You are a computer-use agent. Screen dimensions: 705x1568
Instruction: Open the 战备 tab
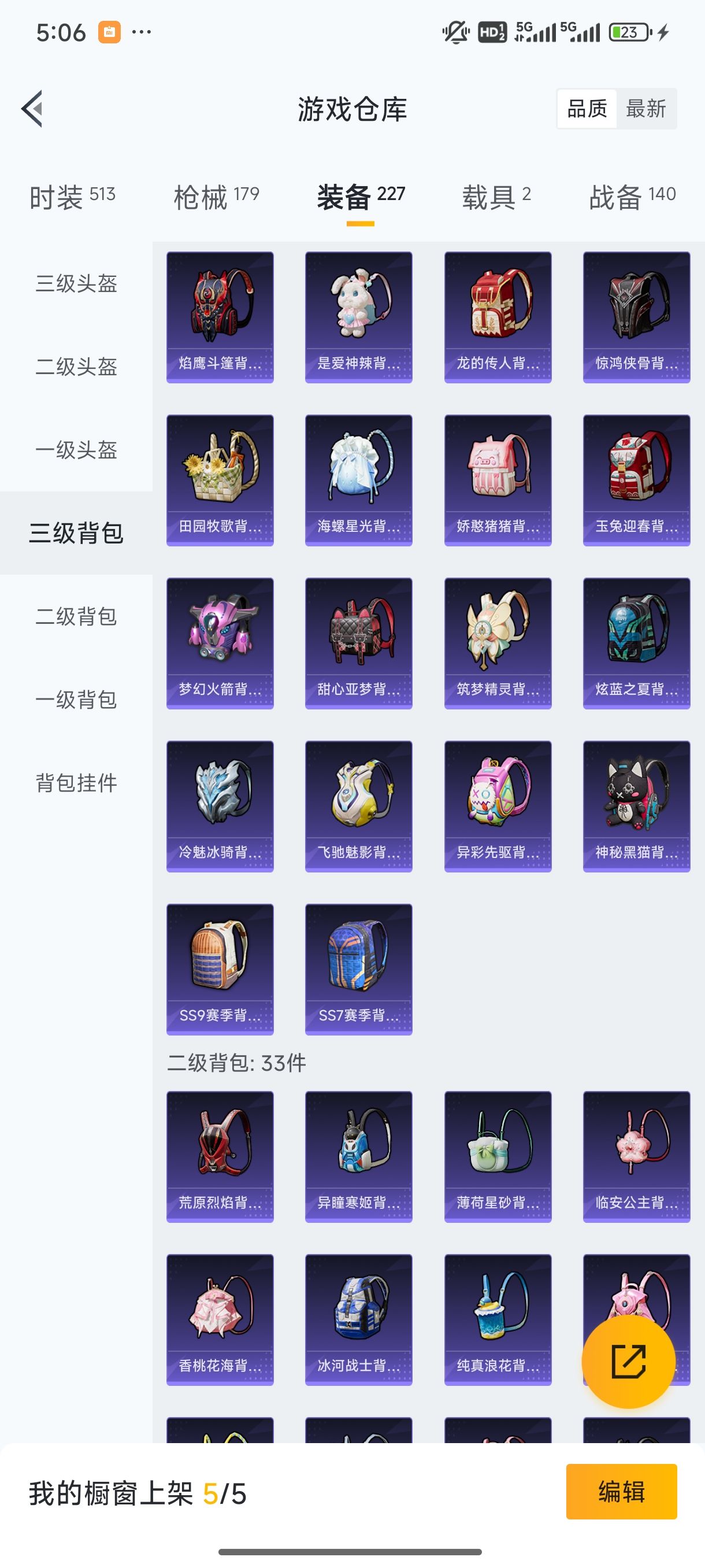tap(632, 197)
